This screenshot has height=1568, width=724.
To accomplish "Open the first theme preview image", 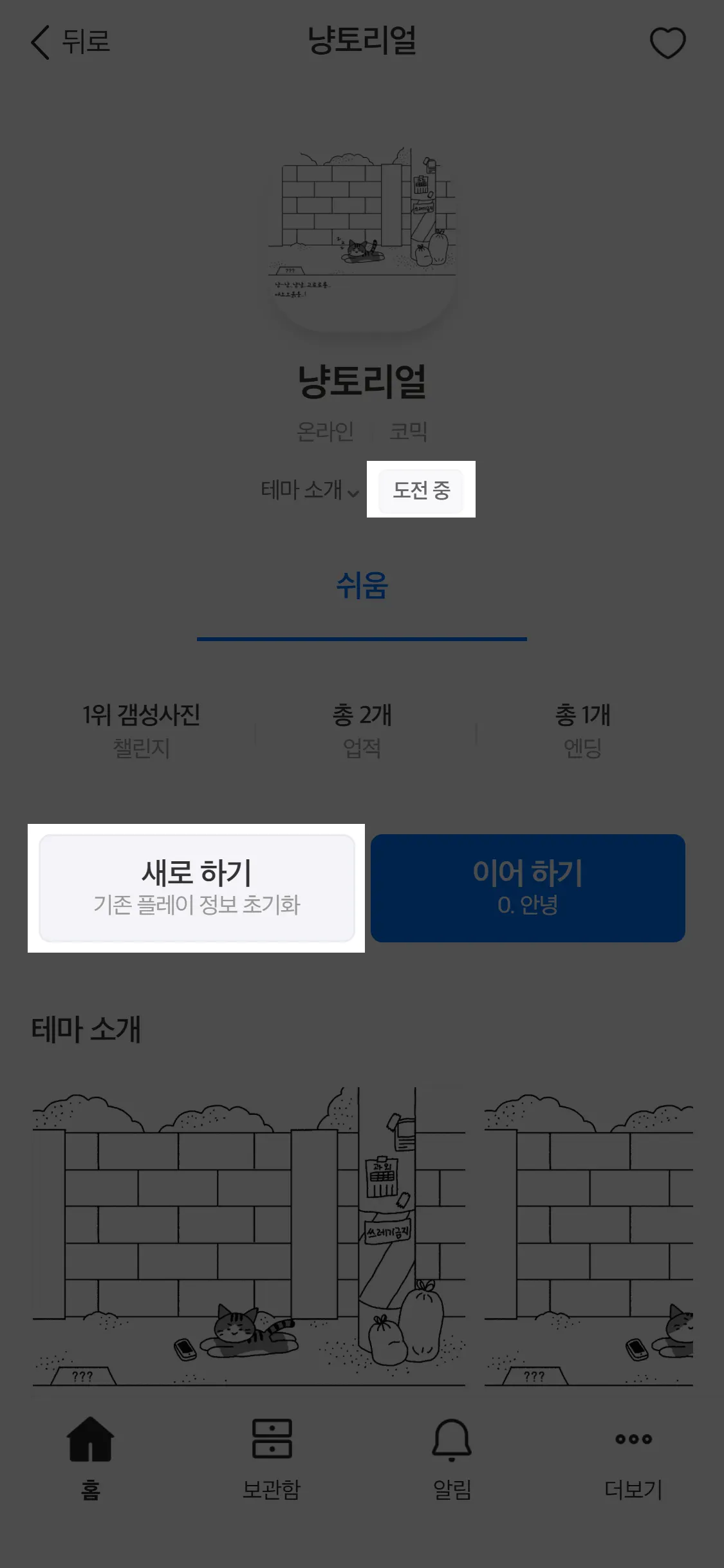I will tap(249, 1236).
